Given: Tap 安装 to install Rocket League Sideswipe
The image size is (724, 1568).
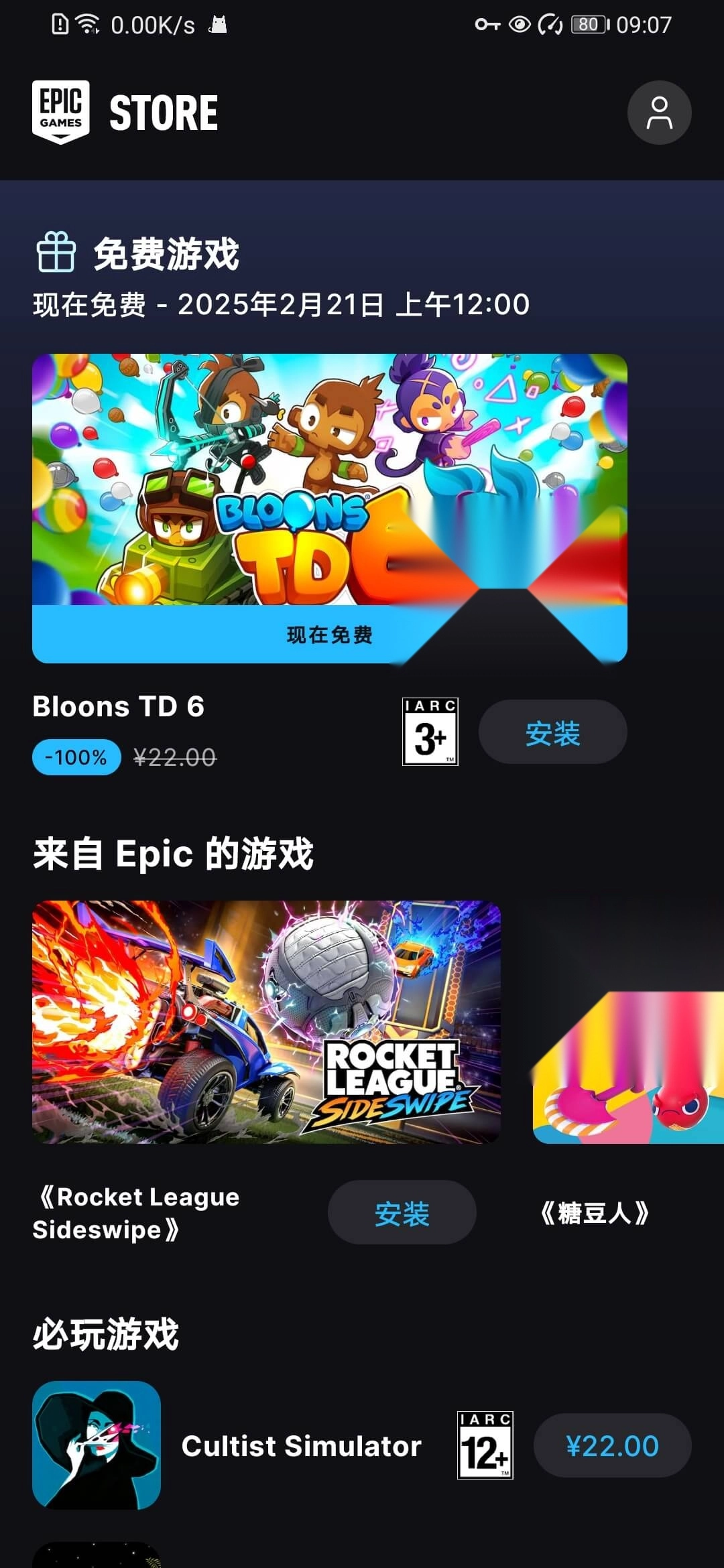Looking at the screenshot, I should tap(402, 1212).
